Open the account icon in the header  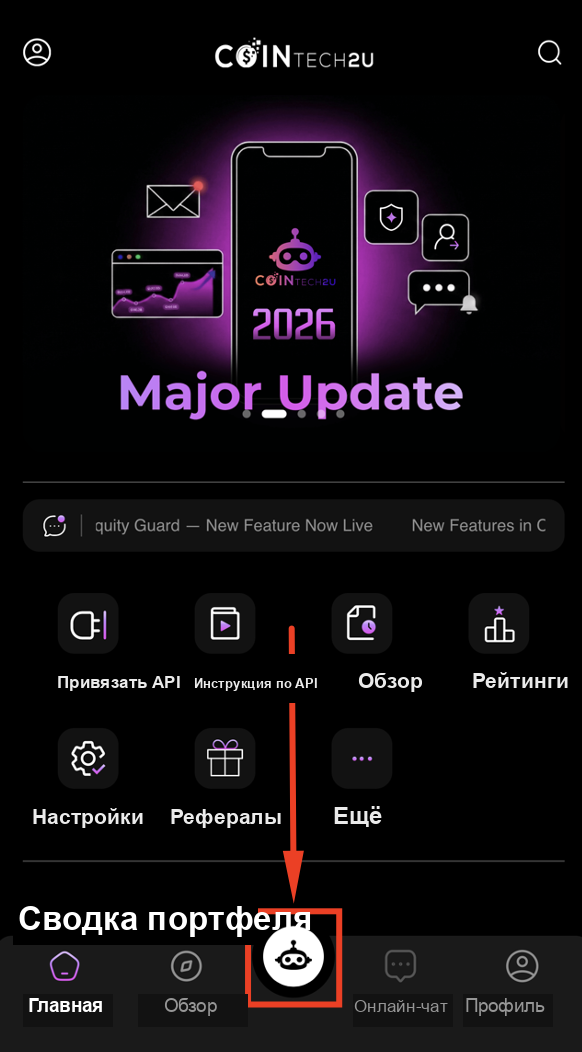[37, 52]
